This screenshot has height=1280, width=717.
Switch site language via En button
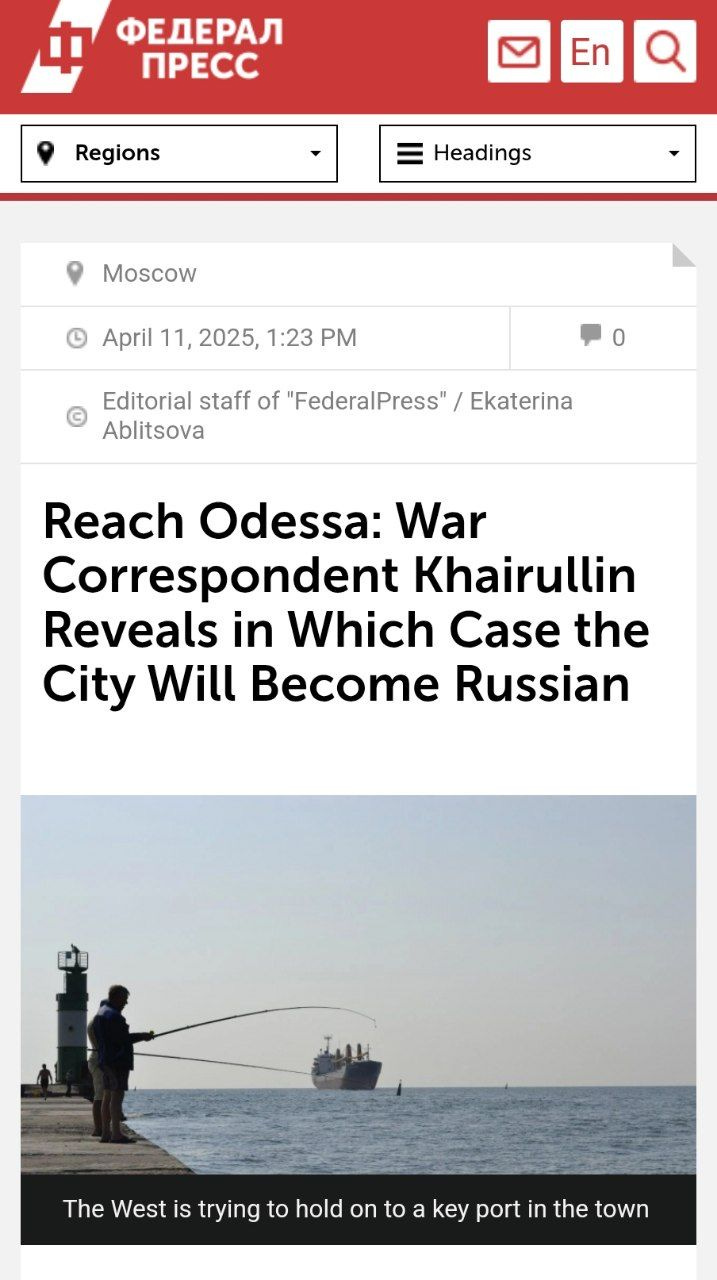tap(591, 51)
